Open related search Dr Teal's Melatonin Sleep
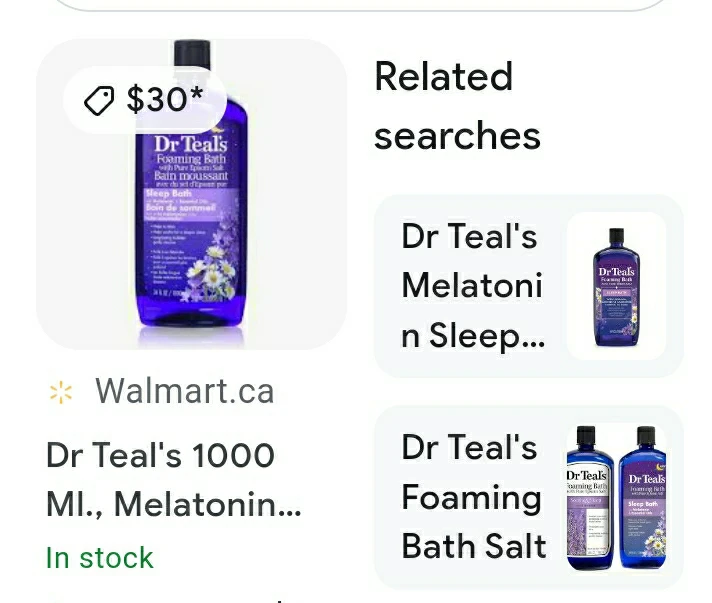This screenshot has height=603, width=712. tap(527, 286)
